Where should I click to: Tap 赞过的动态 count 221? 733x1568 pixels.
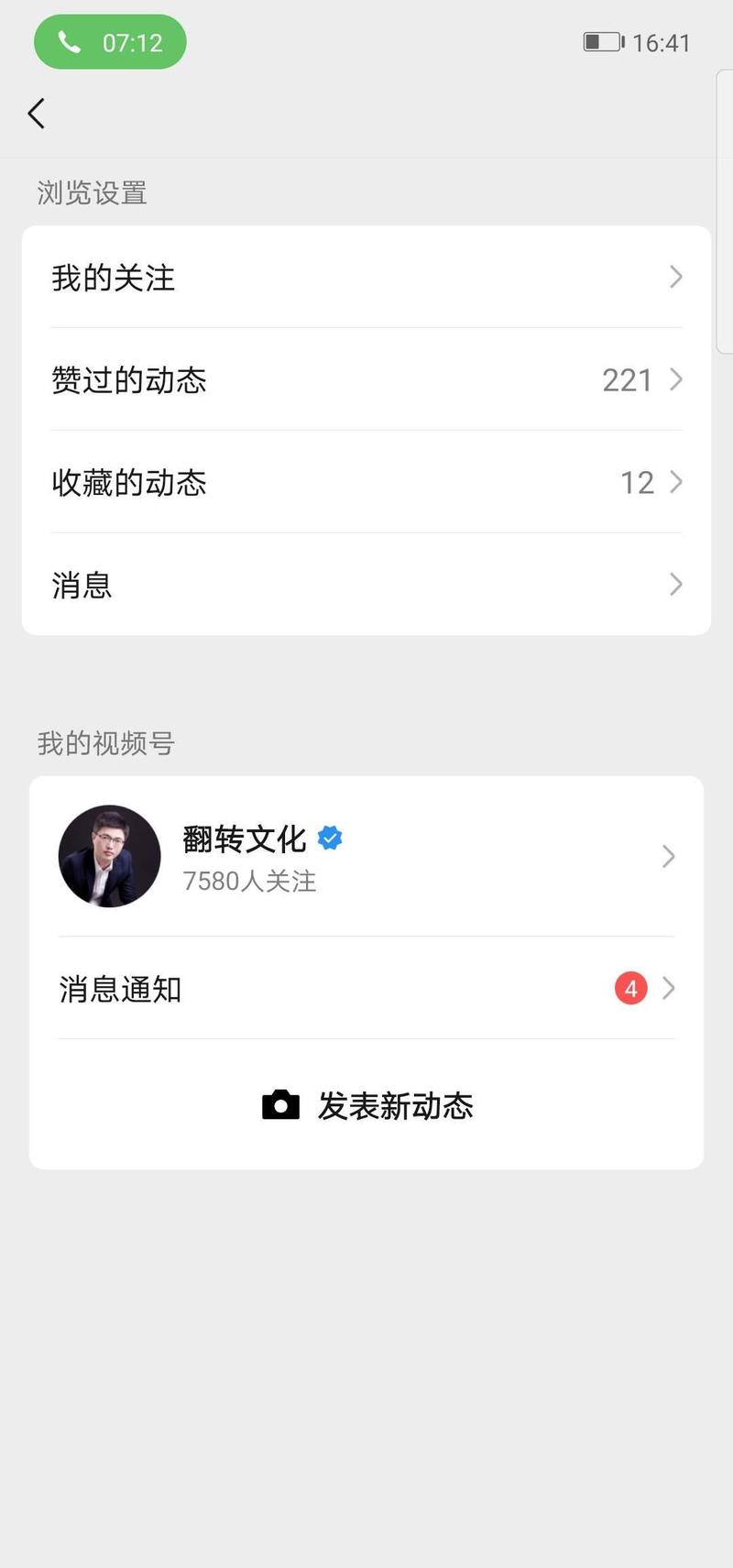[x=628, y=379]
